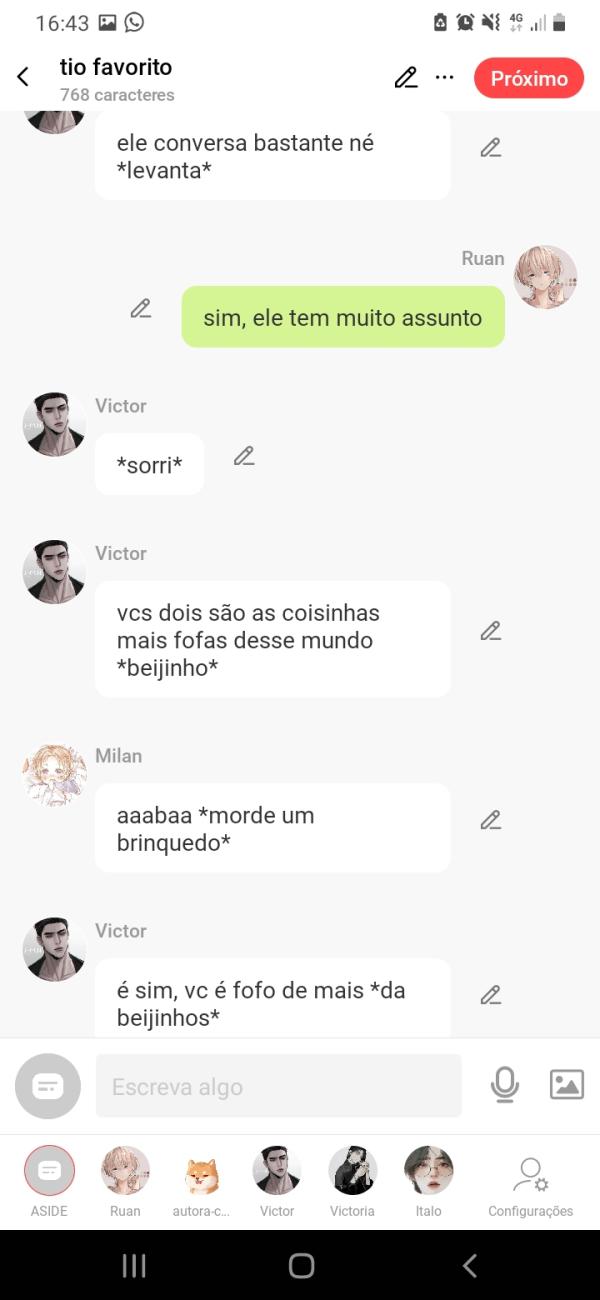Screen dimensions: 600x1300
Task: Start voice input with the microphone
Action: click(x=505, y=1085)
